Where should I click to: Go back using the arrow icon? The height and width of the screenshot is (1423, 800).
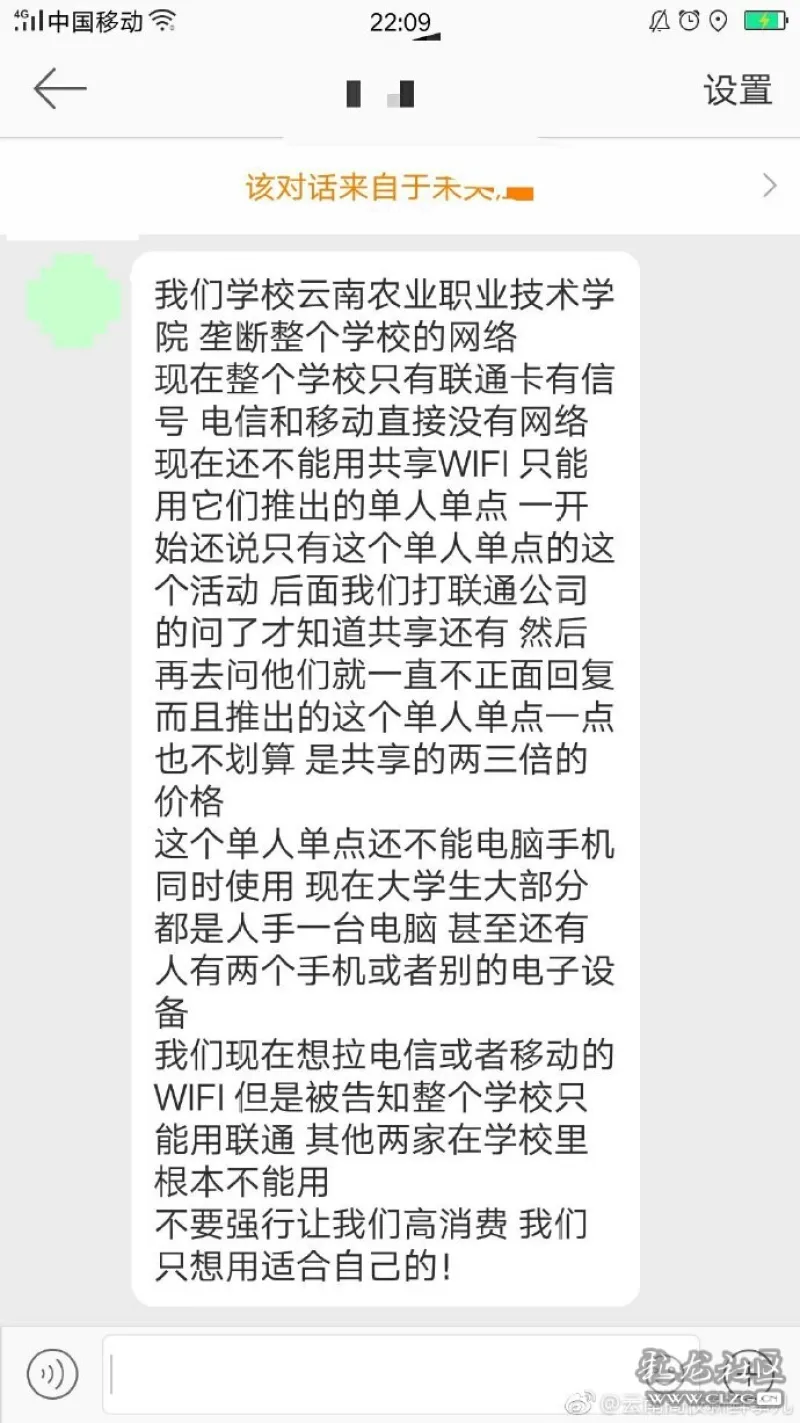60,90
